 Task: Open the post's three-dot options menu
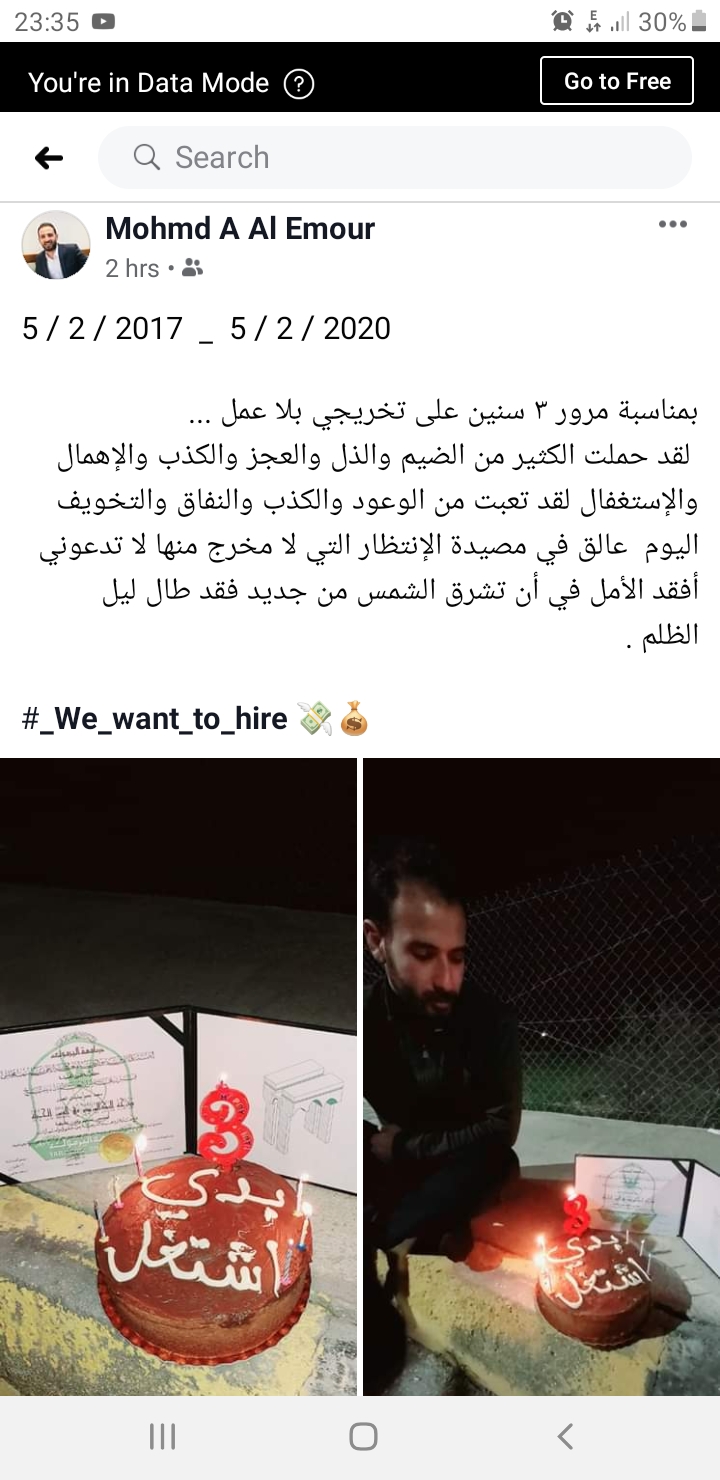pos(672,225)
